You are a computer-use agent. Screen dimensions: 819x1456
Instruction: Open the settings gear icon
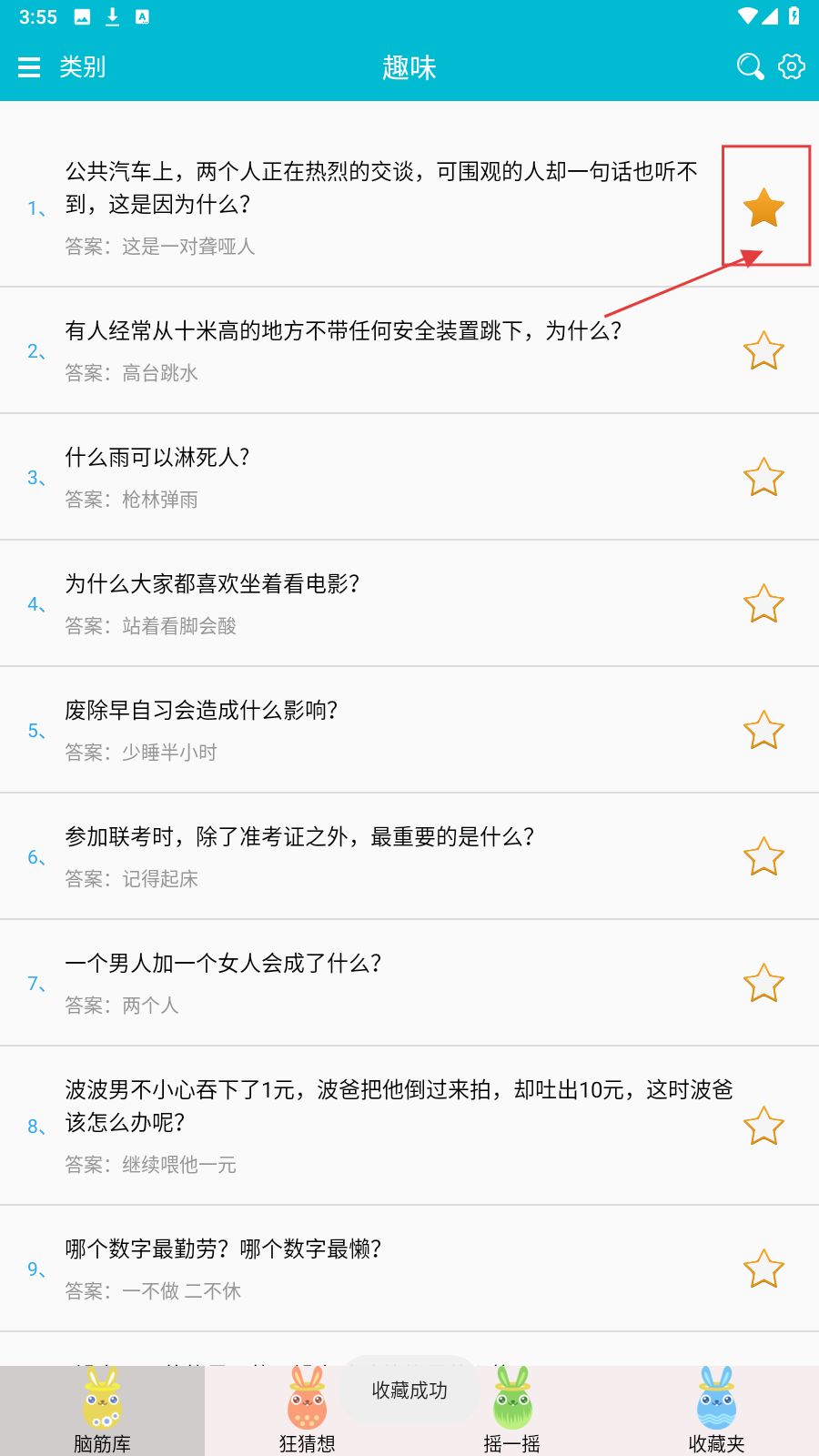(x=792, y=66)
